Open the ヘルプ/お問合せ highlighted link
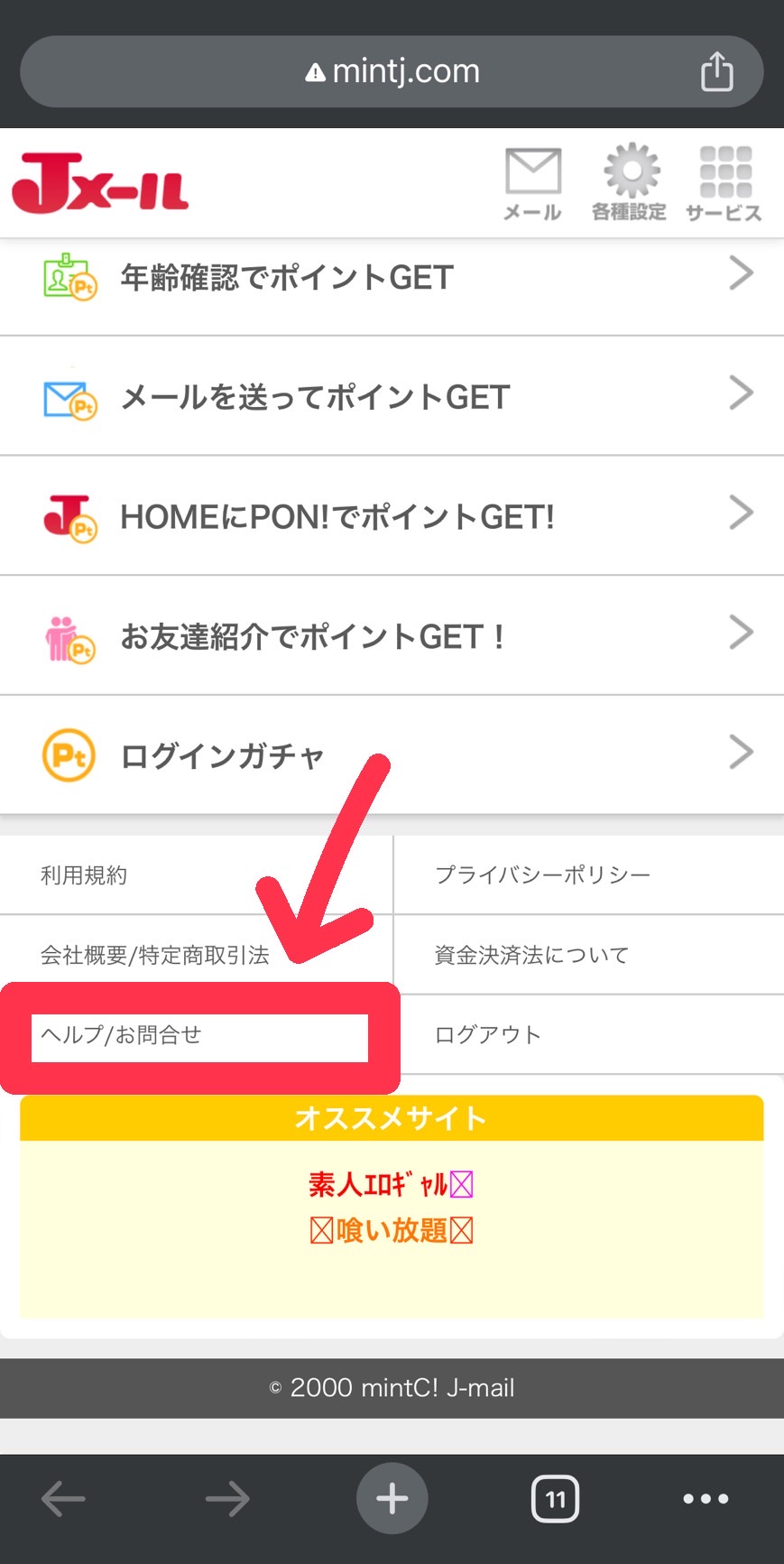 click(198, 1036)
